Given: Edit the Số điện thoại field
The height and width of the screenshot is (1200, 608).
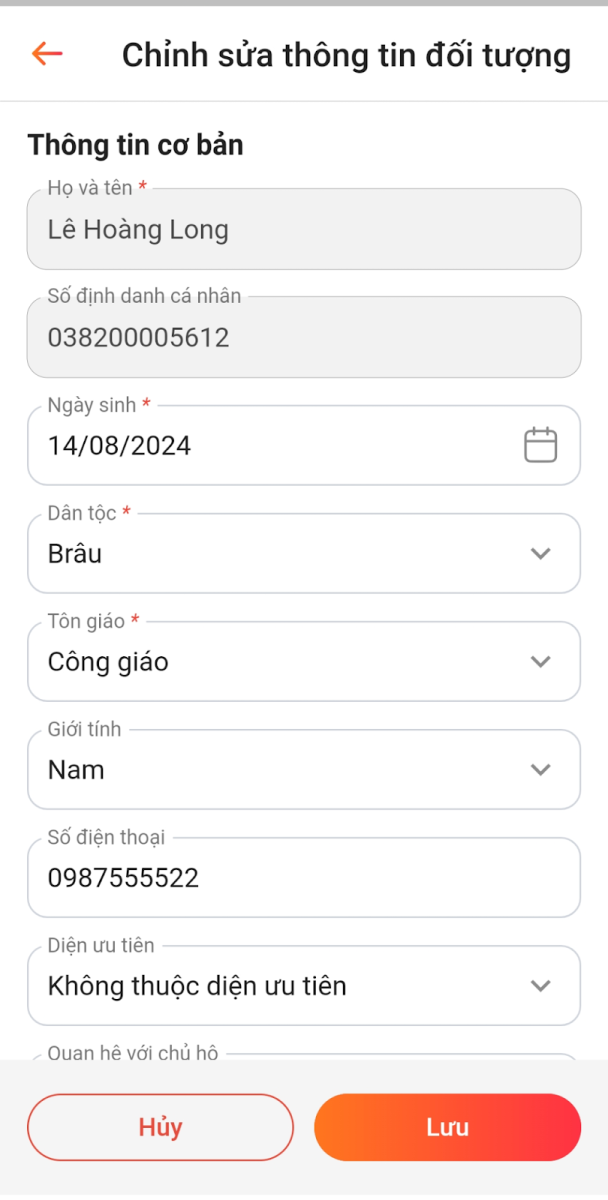Looking at the screenshot, I should (303, 878).
